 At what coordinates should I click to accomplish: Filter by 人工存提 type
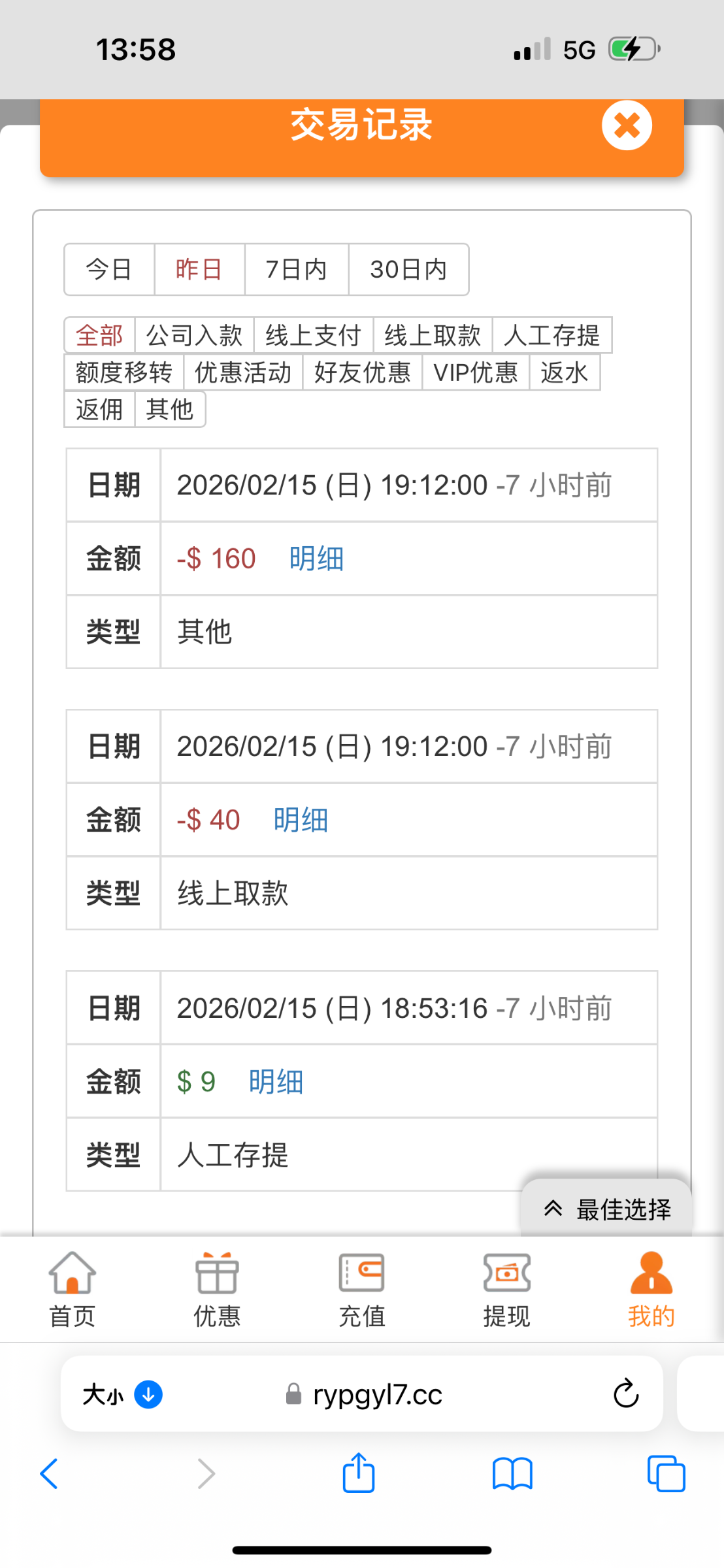(551, 335)
